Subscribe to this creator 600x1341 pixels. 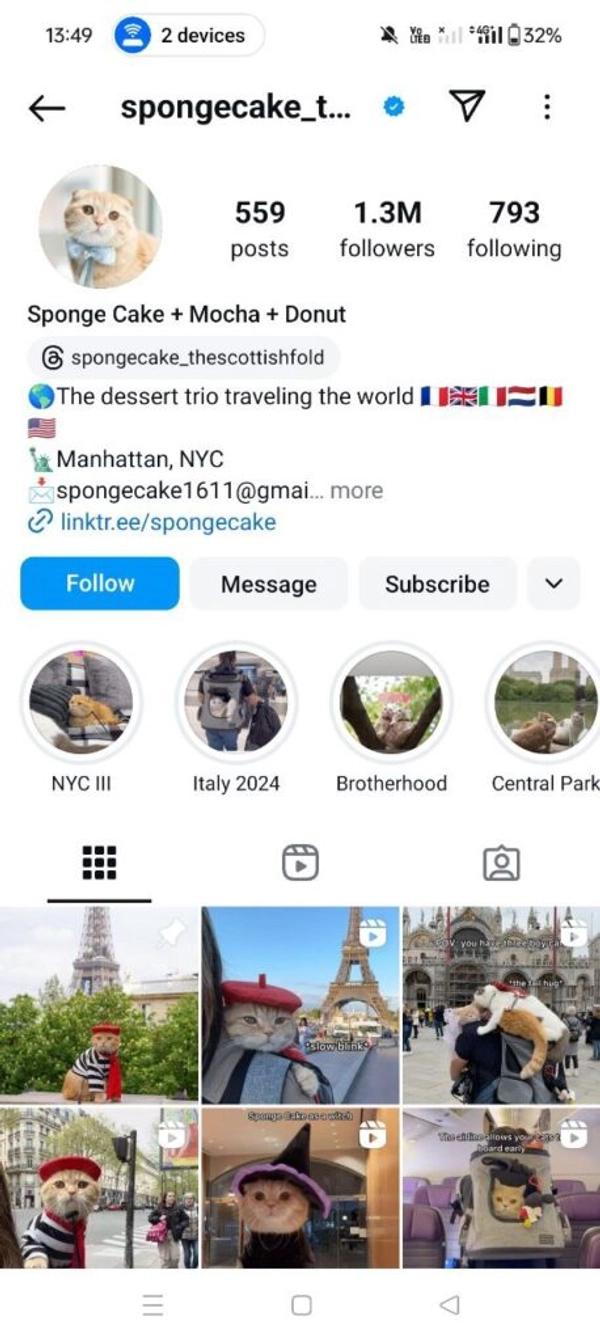[437, 584]
